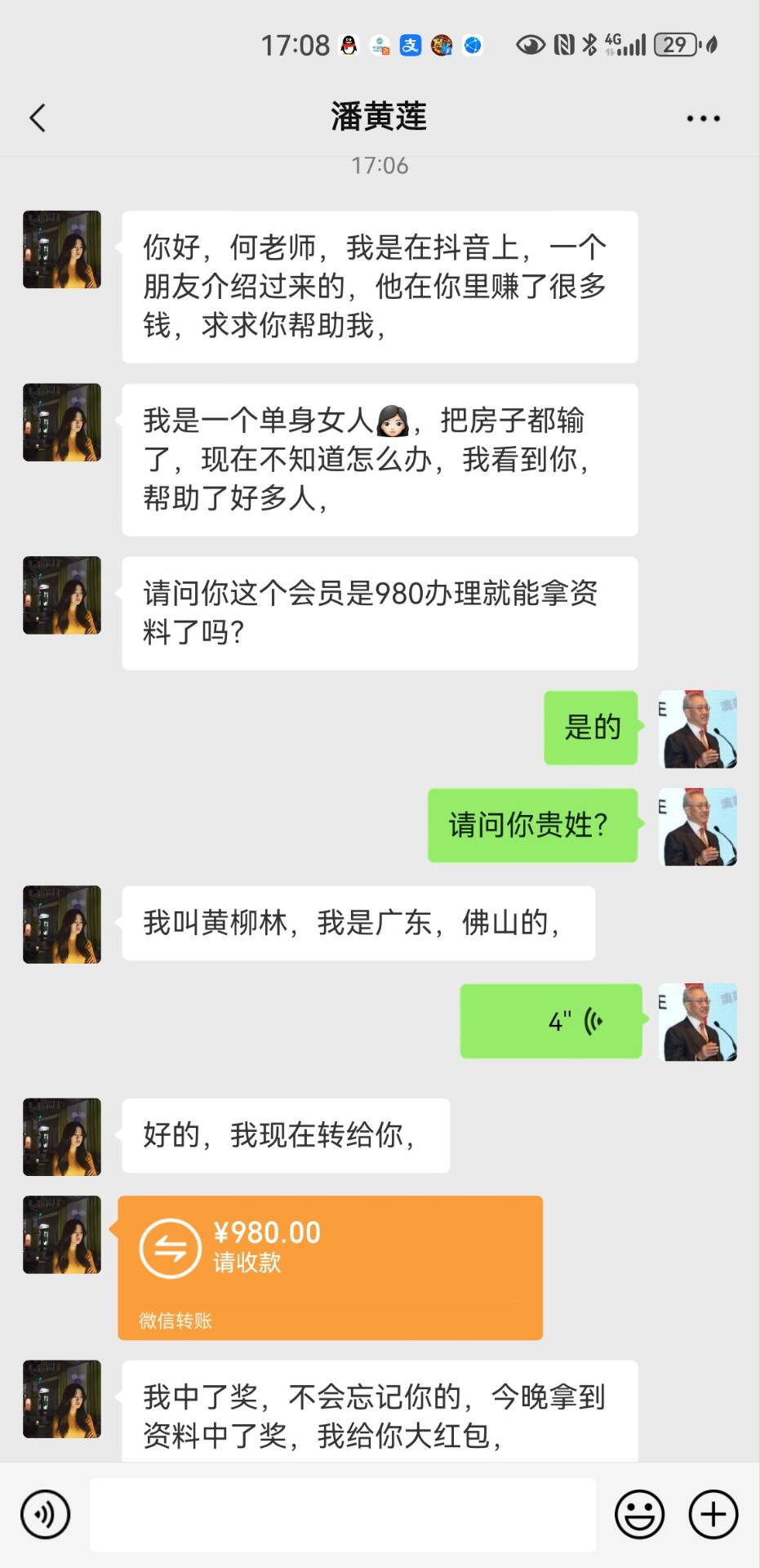Open the plus attachment menu
Image resolution: width=760 pixels, height=1568 pixels.
(x=713, y=1515)
